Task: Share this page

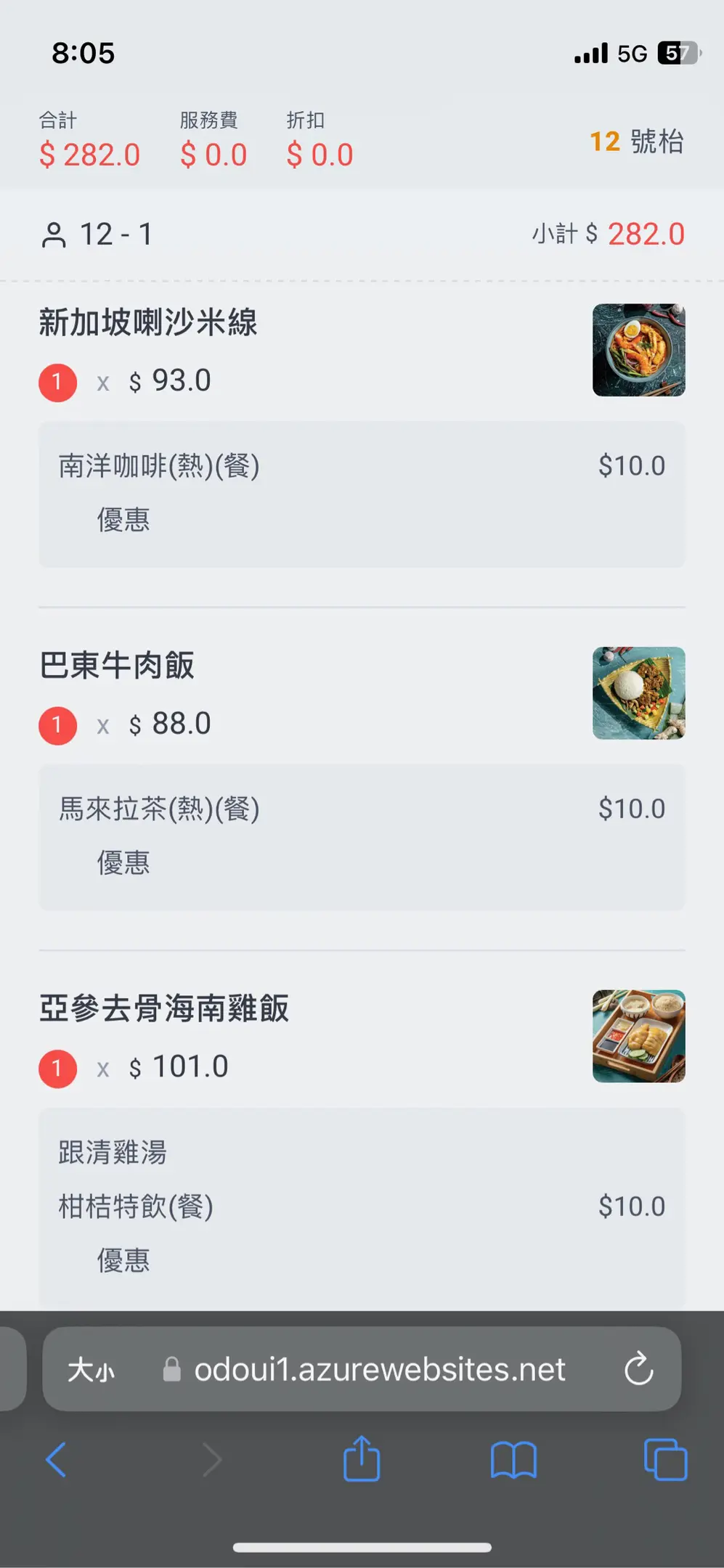Action: pyautogui.click(x=362, y=1458)
